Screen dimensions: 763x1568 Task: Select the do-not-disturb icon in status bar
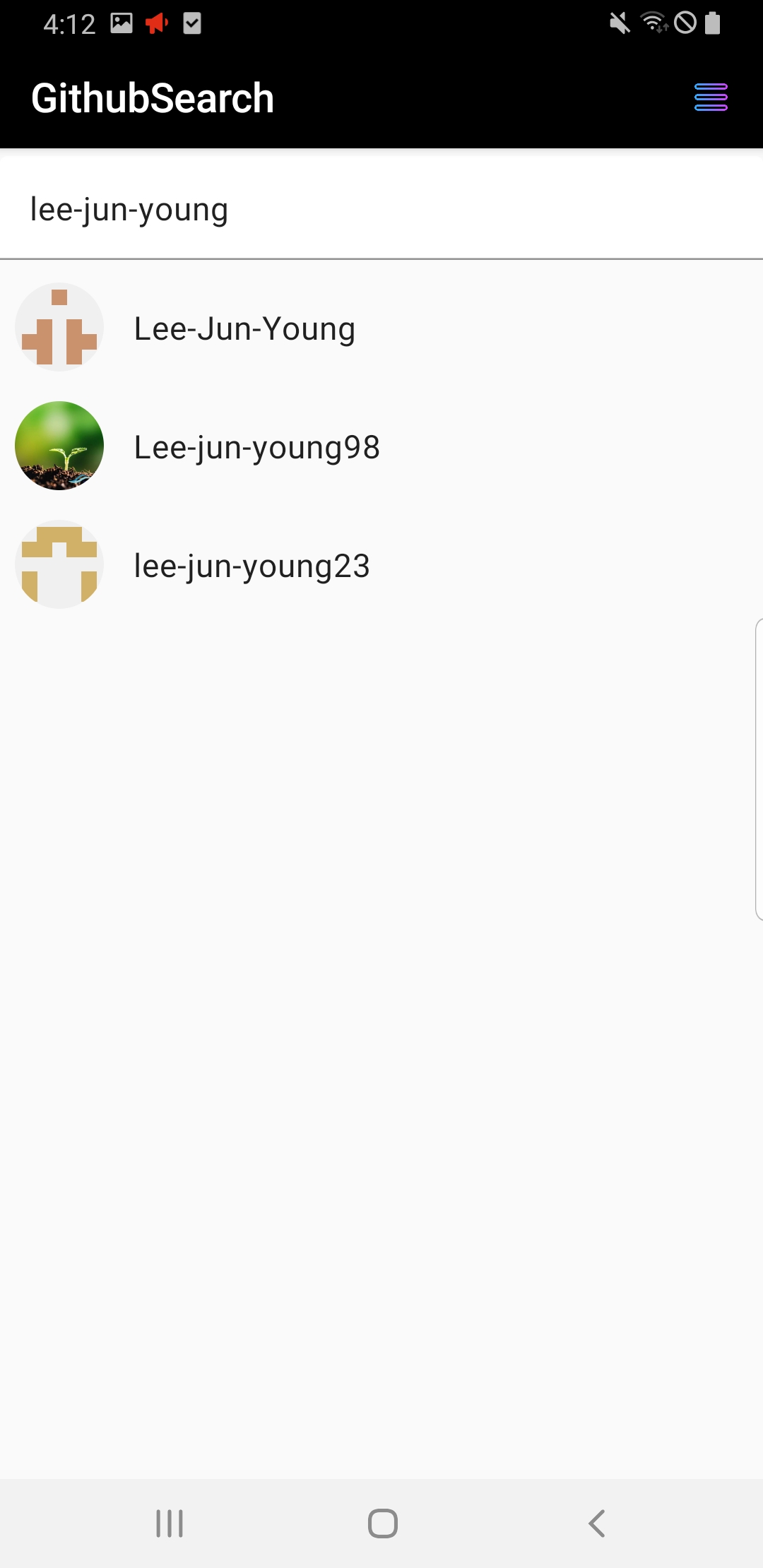pyautogui.click(x=686, y=24)
